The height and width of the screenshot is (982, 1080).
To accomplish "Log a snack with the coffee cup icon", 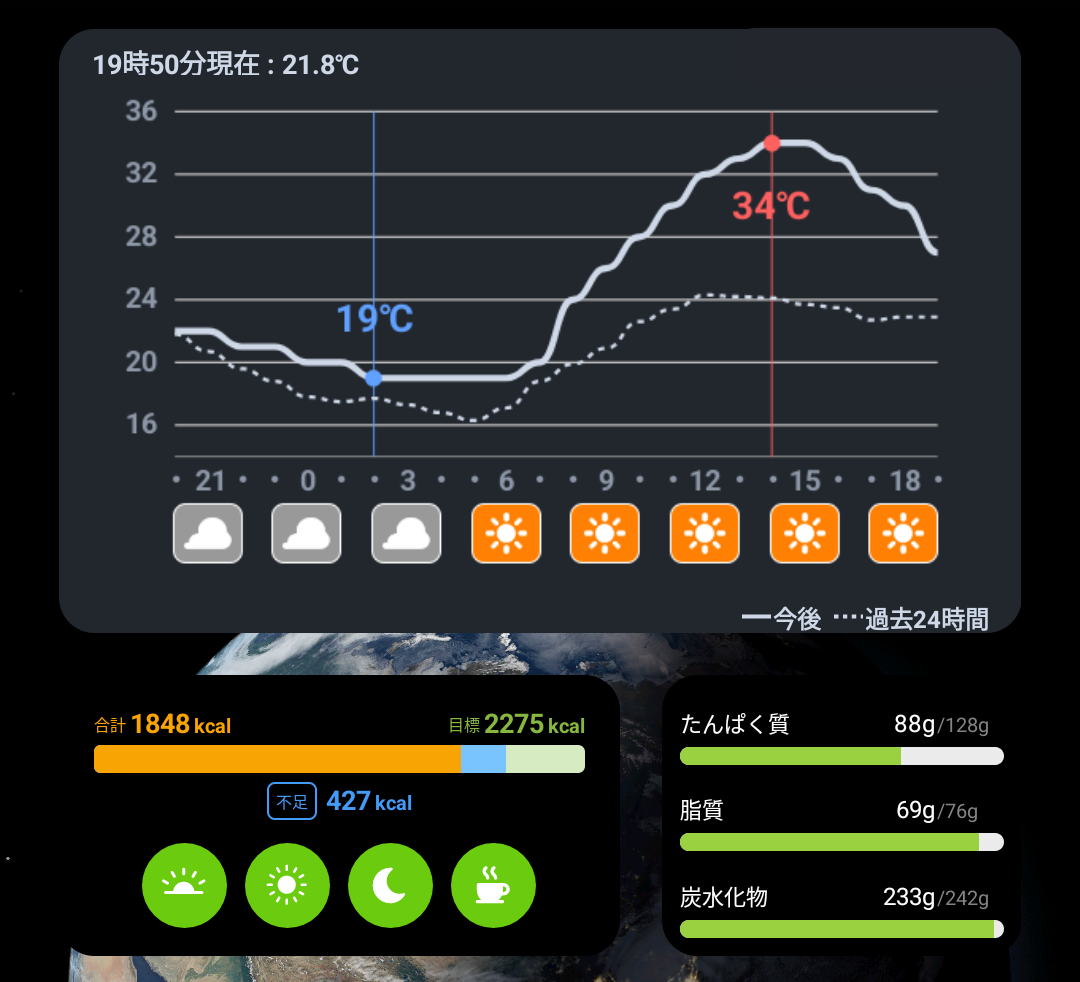I will [493, 886].
